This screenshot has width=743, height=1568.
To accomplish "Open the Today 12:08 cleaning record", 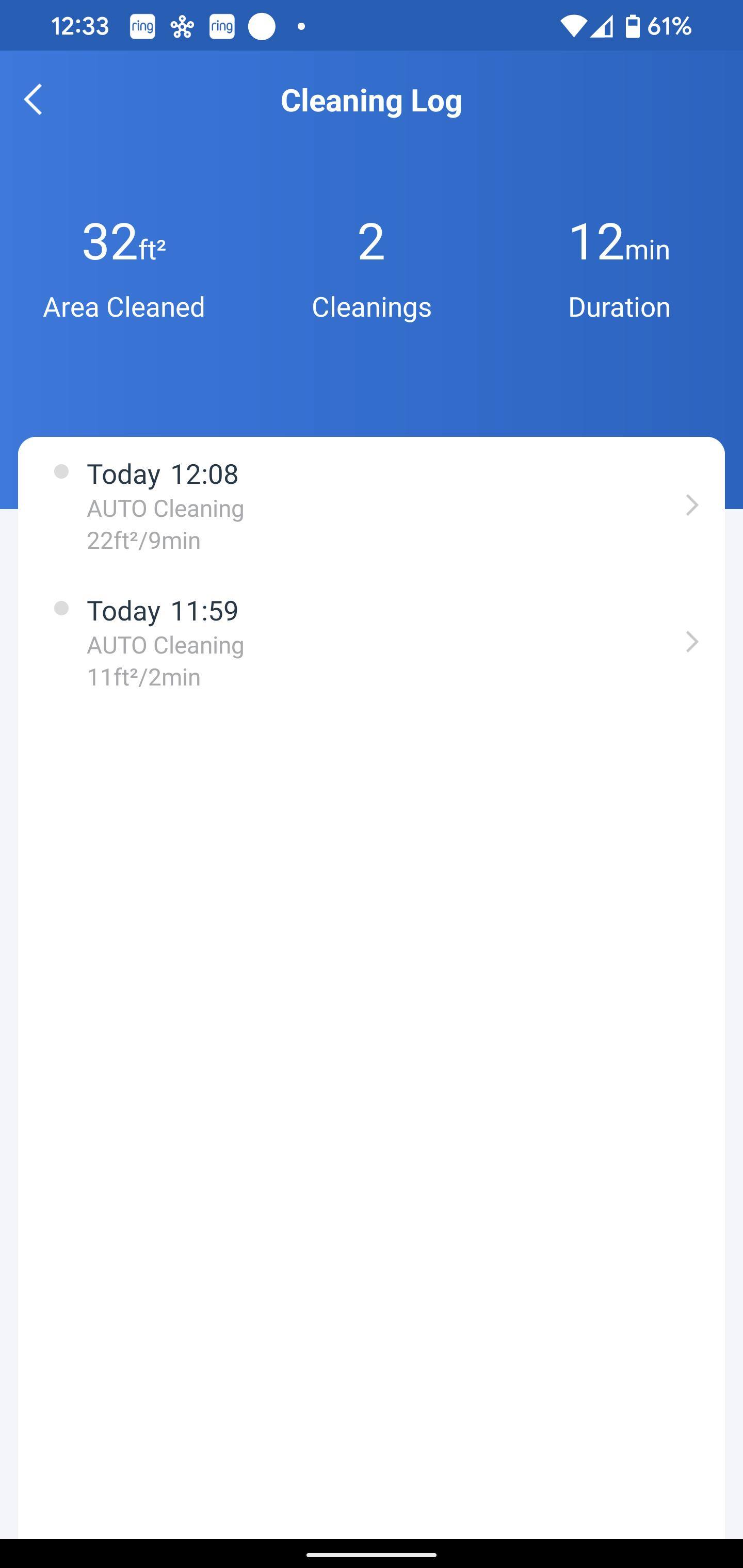I will pyautogui.click(x=372, y=506).
